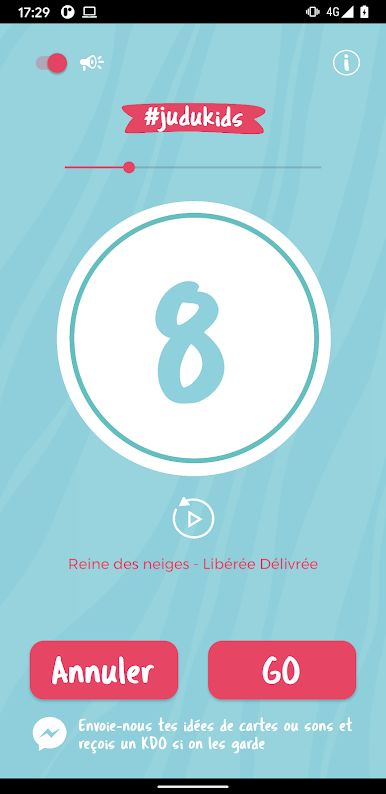The image size is (386, 794).
Task: Replay the selected song preview
Action: click(x=193, y=518)
